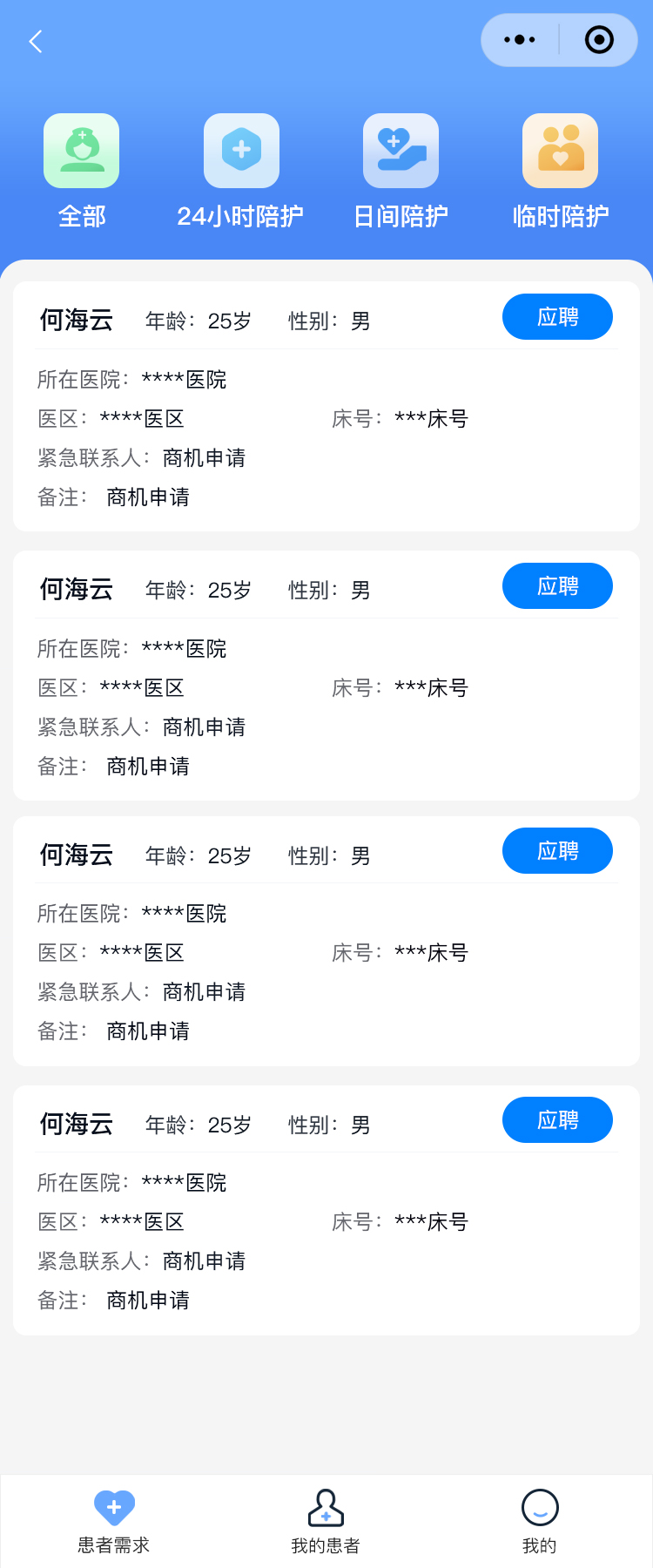Switch to 日间陪护 category
Screen dimensions: 653x1568
[x=401, y=171]
